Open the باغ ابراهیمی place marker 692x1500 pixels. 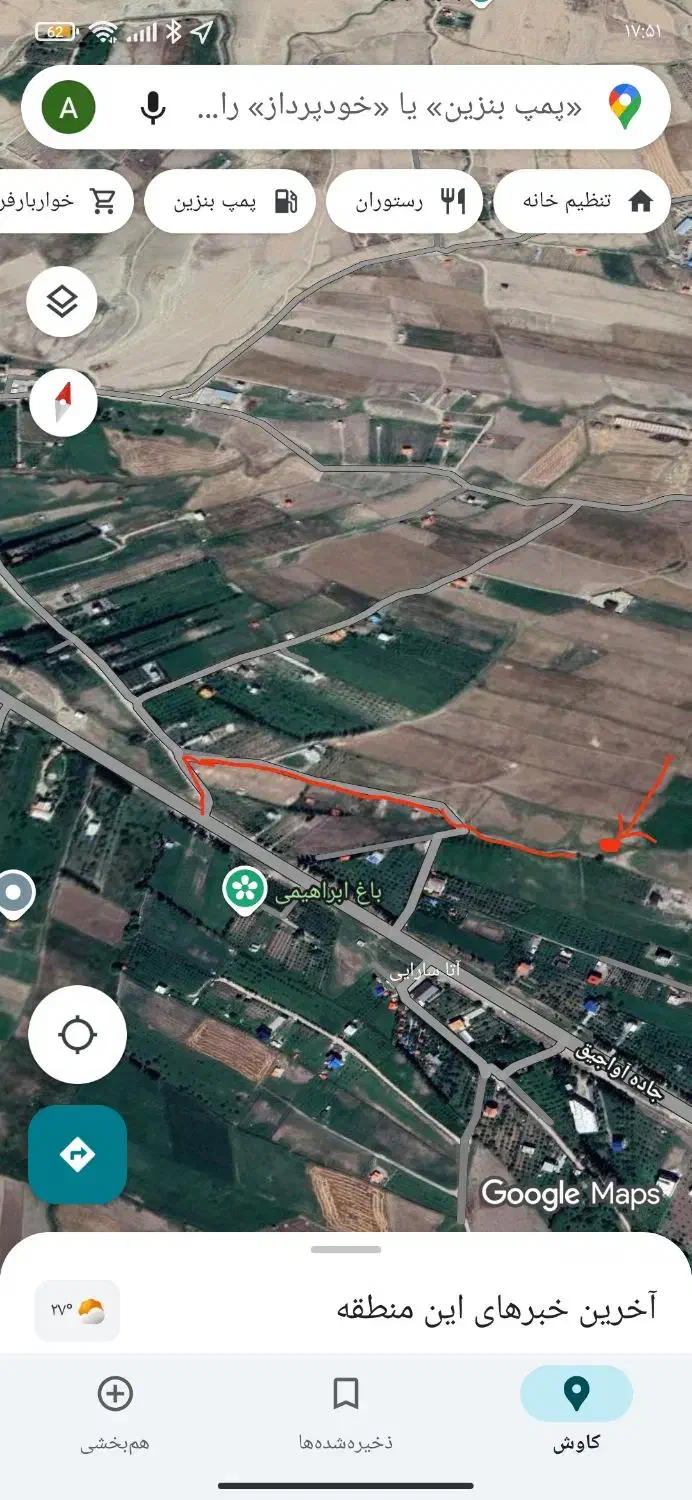pyautogui.click(x=244, y=889)
